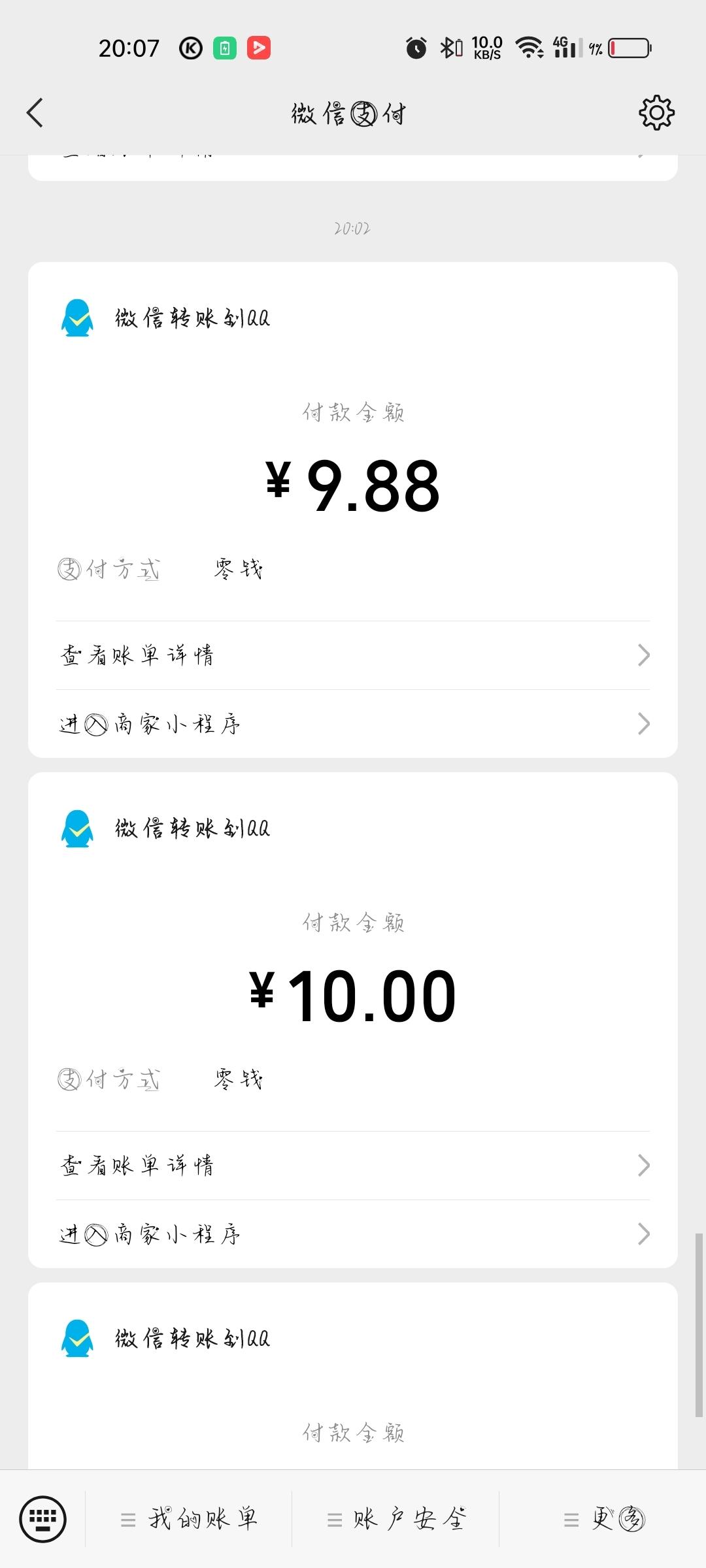This screenshot has width=706, height=1568.
Task: Switch to the keyboard input button
Action: (43, 1519)
